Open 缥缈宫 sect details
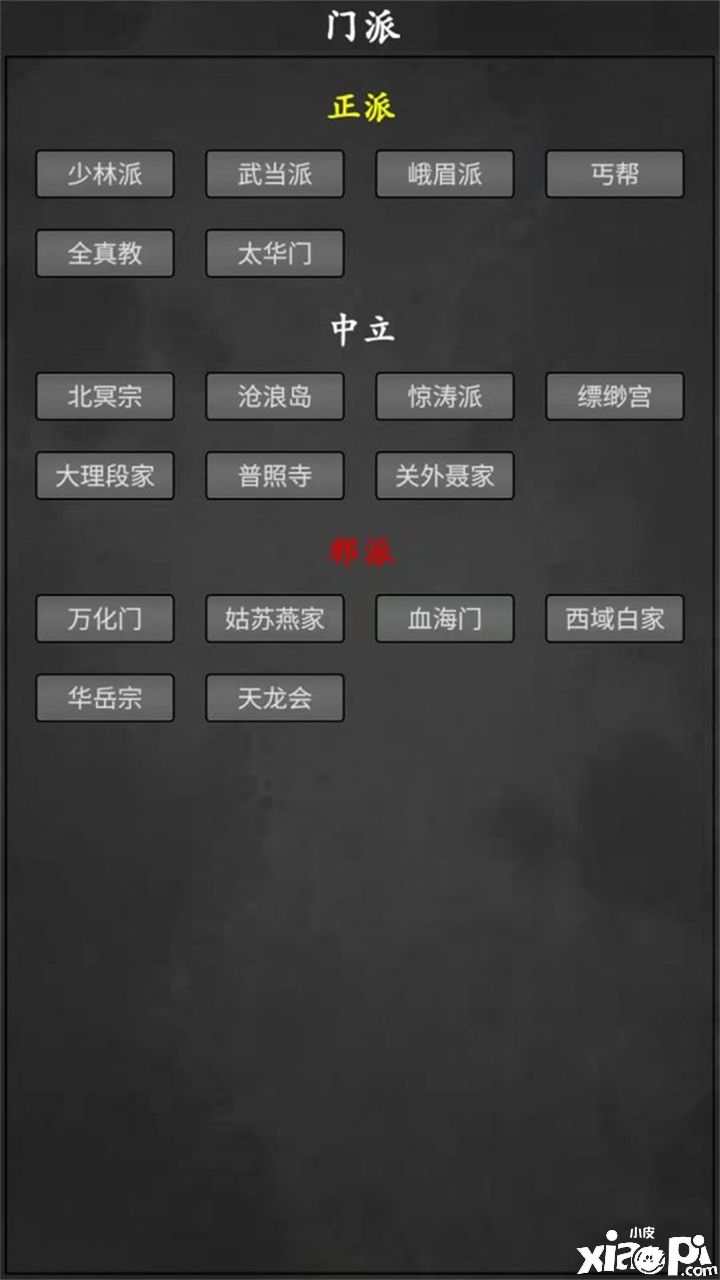 (x=615, y=396)
